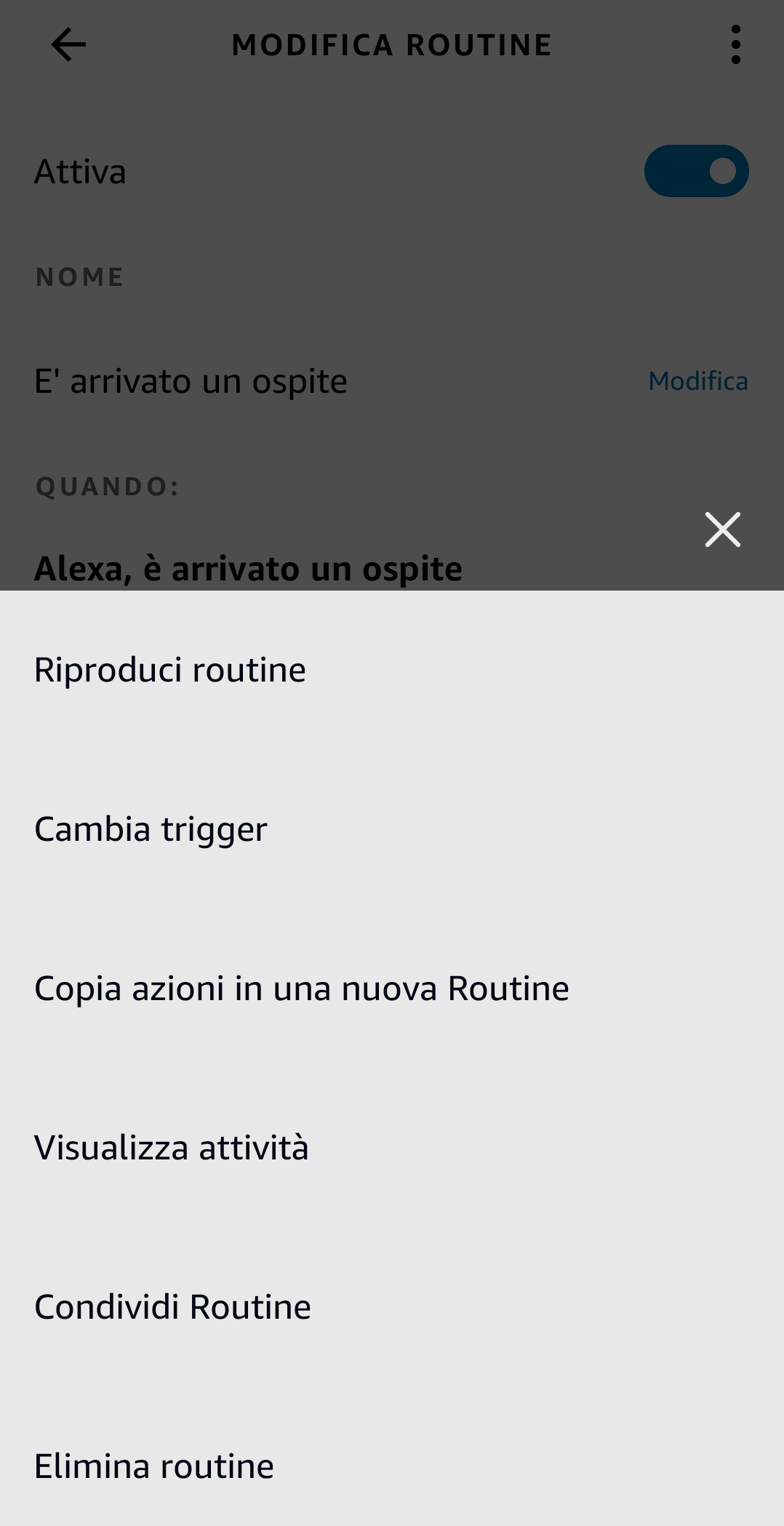Viewport: 784px width, 1526px height.
Task: Tap the routine name E' arrivato un ospite
Action: [191, 380]
